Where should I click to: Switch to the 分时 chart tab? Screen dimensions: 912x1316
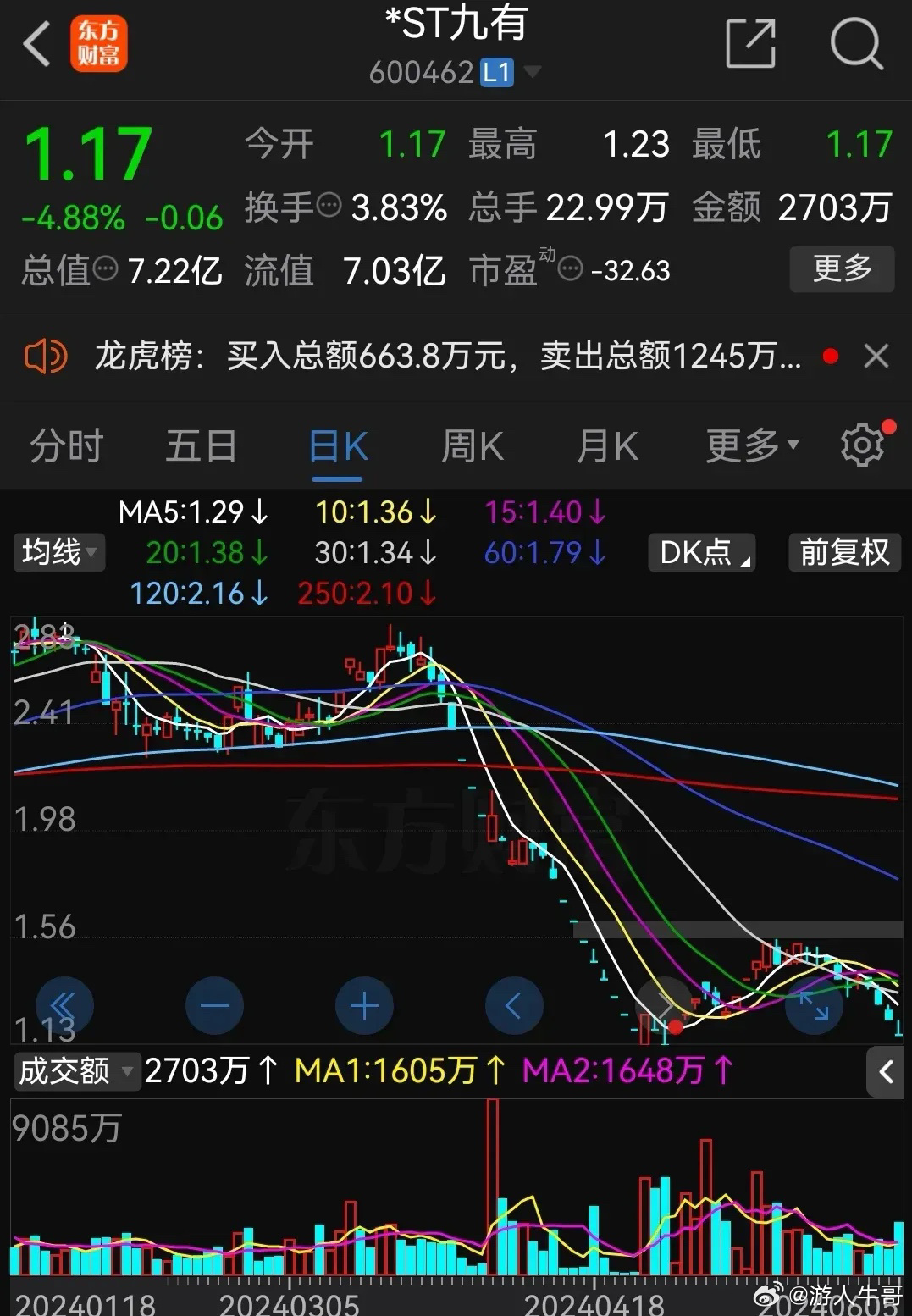(66, 445)
